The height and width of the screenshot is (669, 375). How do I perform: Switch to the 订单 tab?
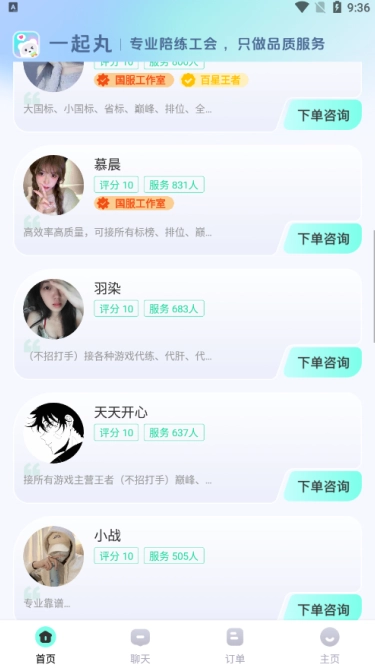coord(235,646)
